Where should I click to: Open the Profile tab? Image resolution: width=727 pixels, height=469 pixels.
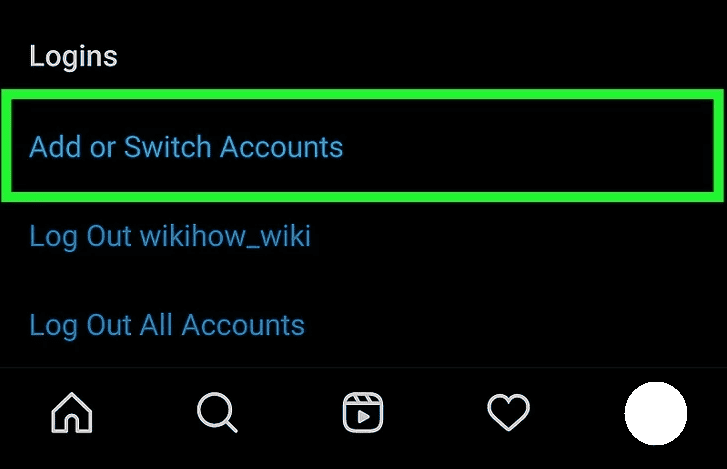tap(656, 413)
